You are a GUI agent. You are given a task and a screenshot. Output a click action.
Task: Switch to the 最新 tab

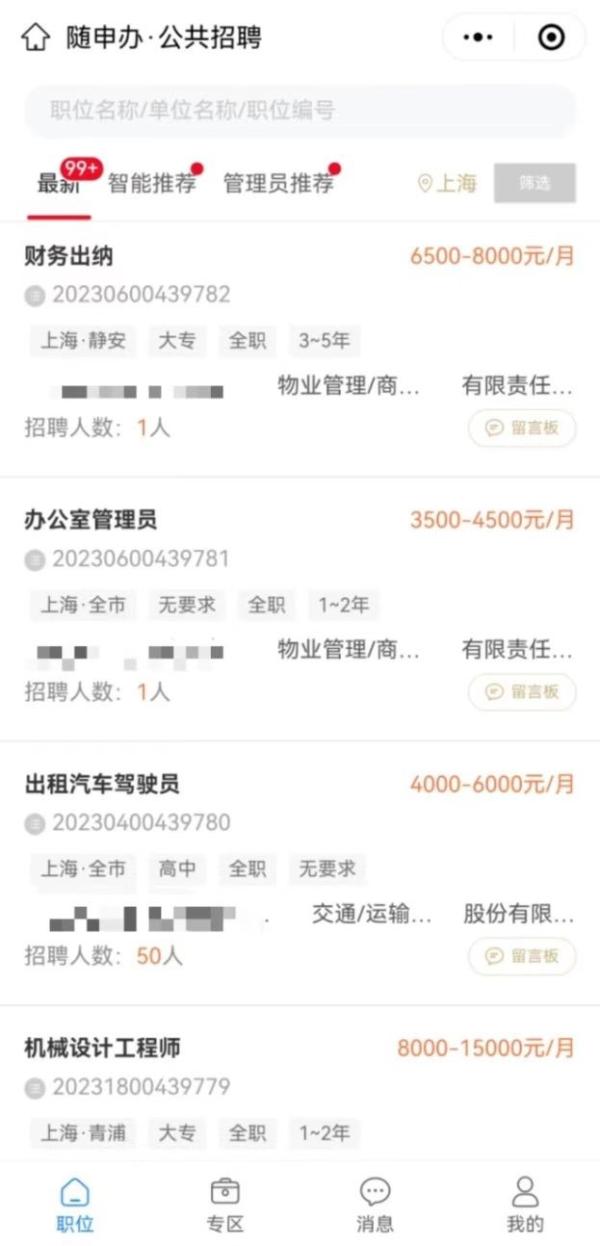[58, 184]
